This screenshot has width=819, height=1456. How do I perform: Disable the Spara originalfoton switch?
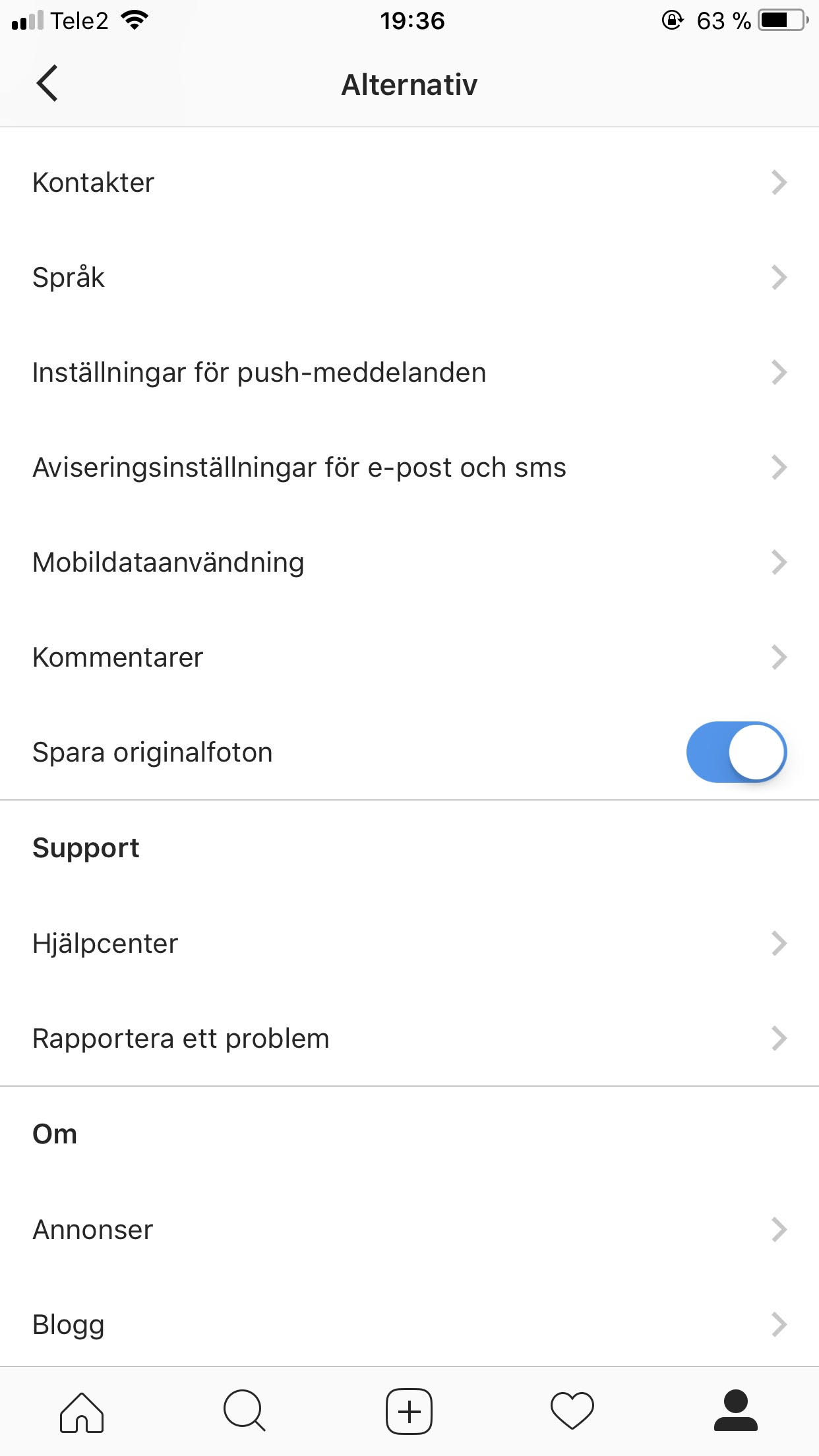pyautogui.click(x=736, y=752)
